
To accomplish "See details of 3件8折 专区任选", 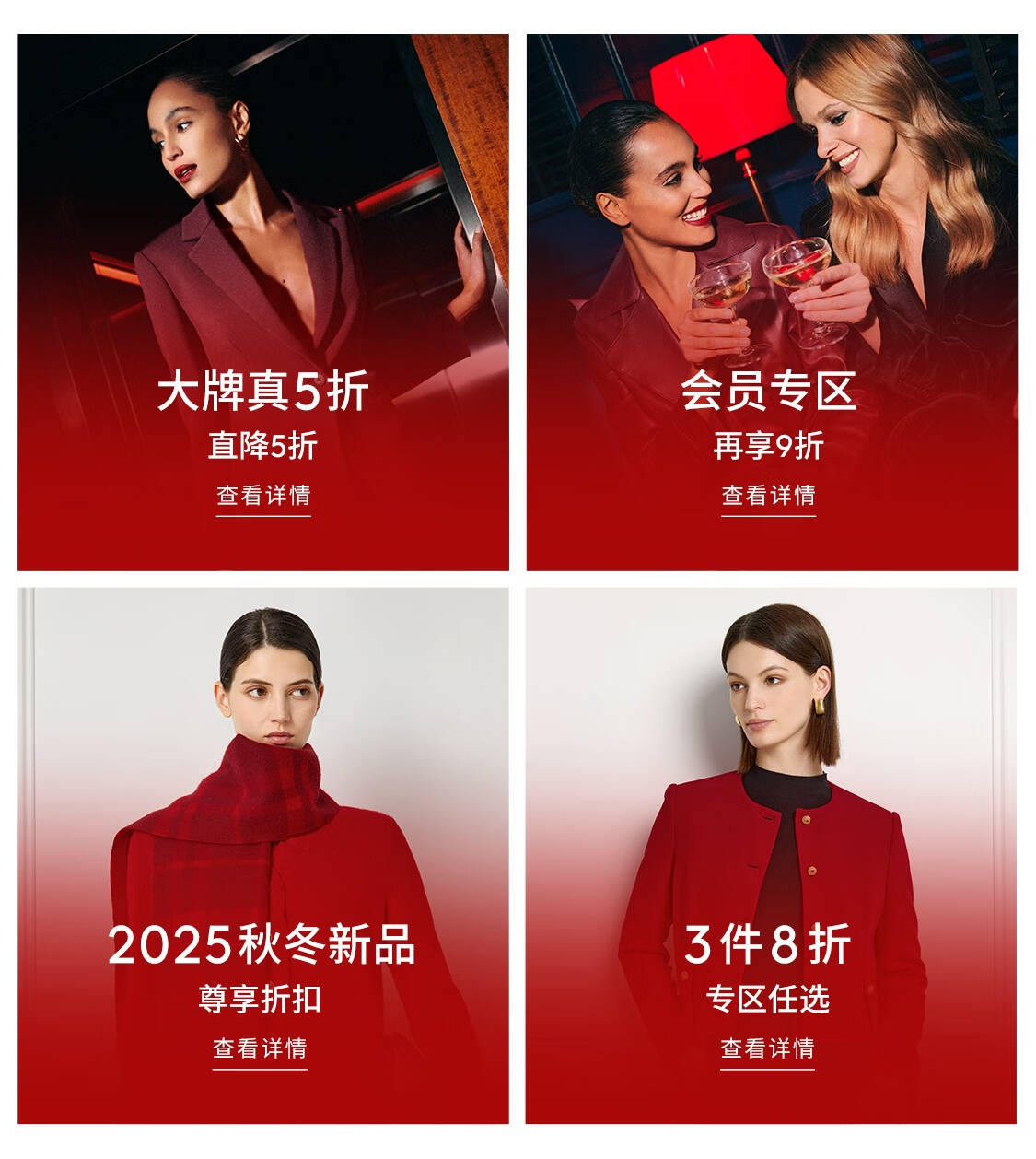I will point(767,1048).
